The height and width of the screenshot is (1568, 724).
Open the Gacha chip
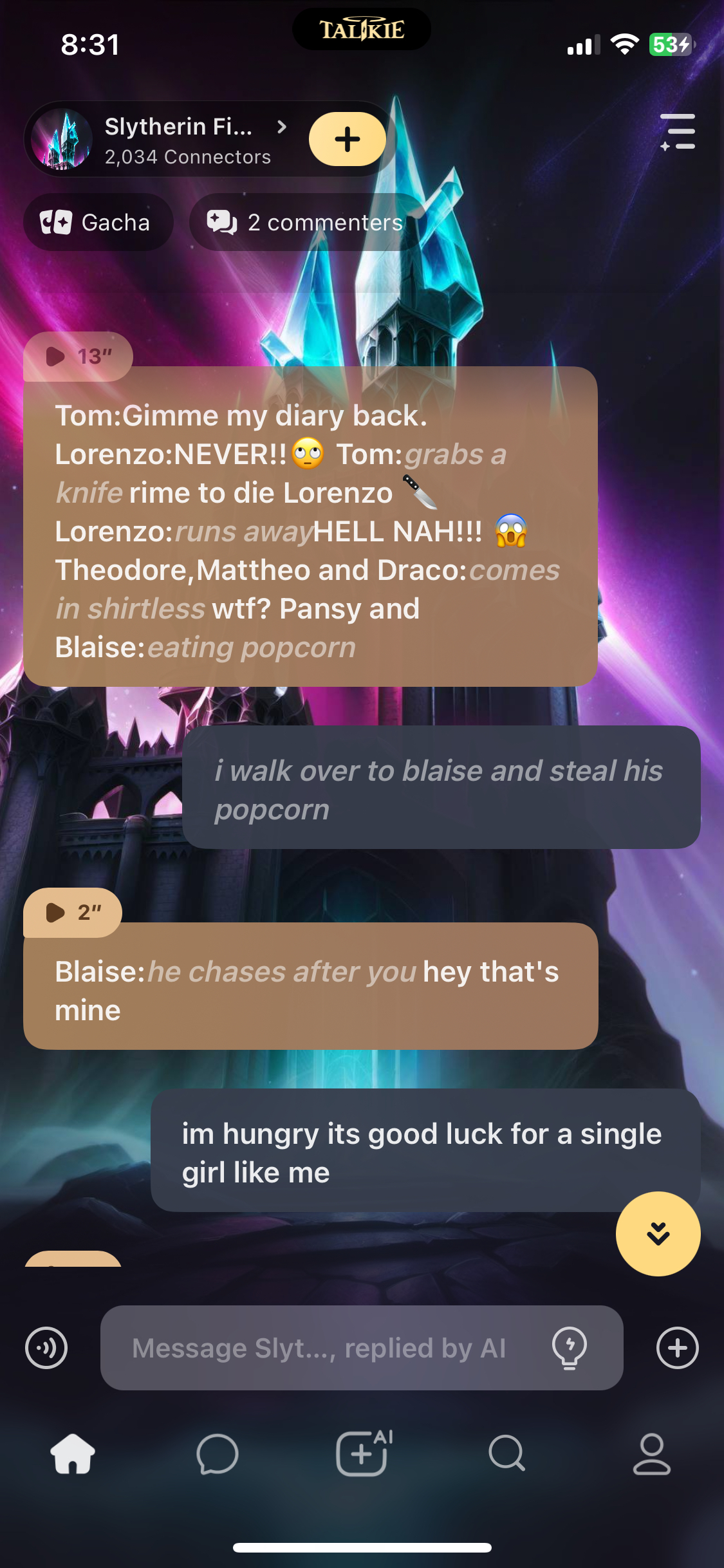tap(97, 223)
